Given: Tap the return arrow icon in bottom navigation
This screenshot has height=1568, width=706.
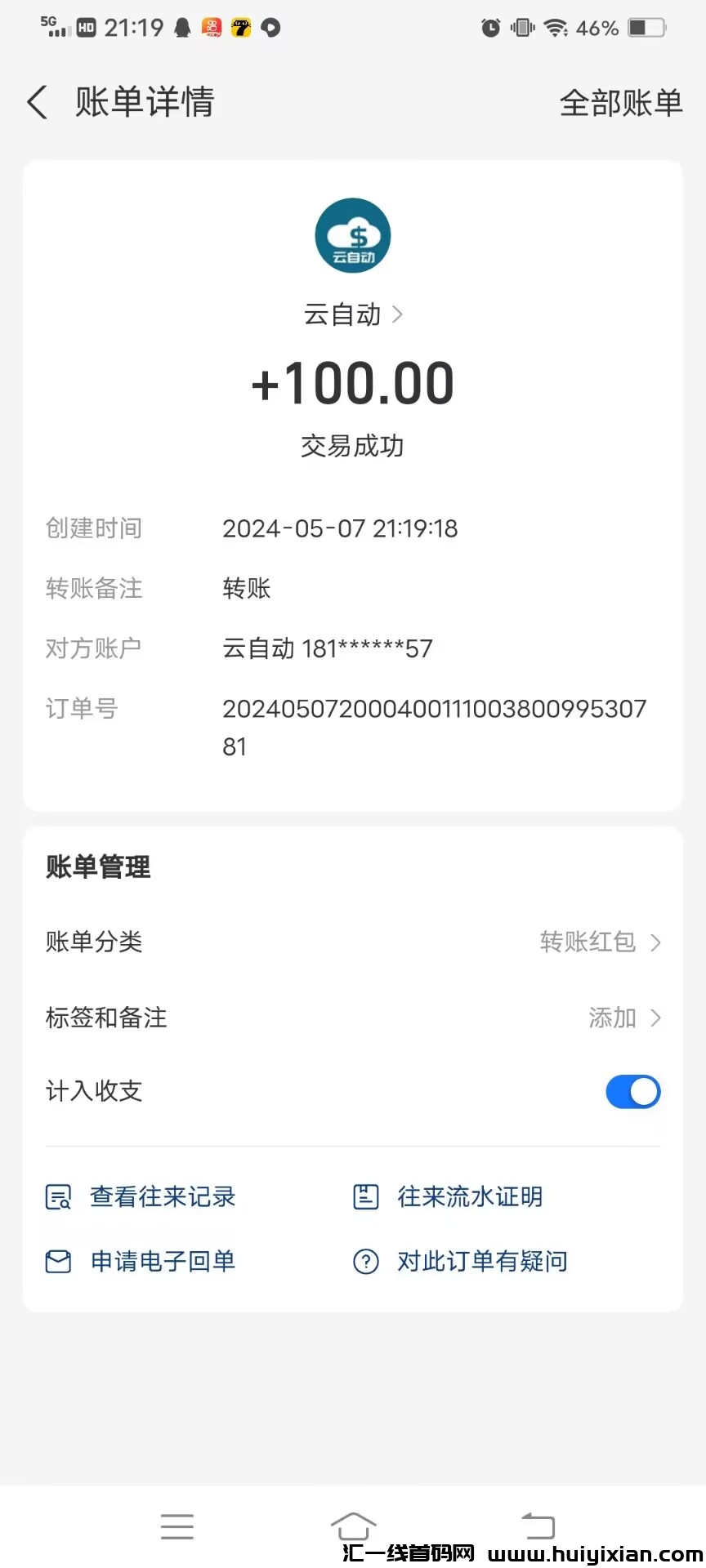Looking at the screenshot, I should pos(537,1526).
